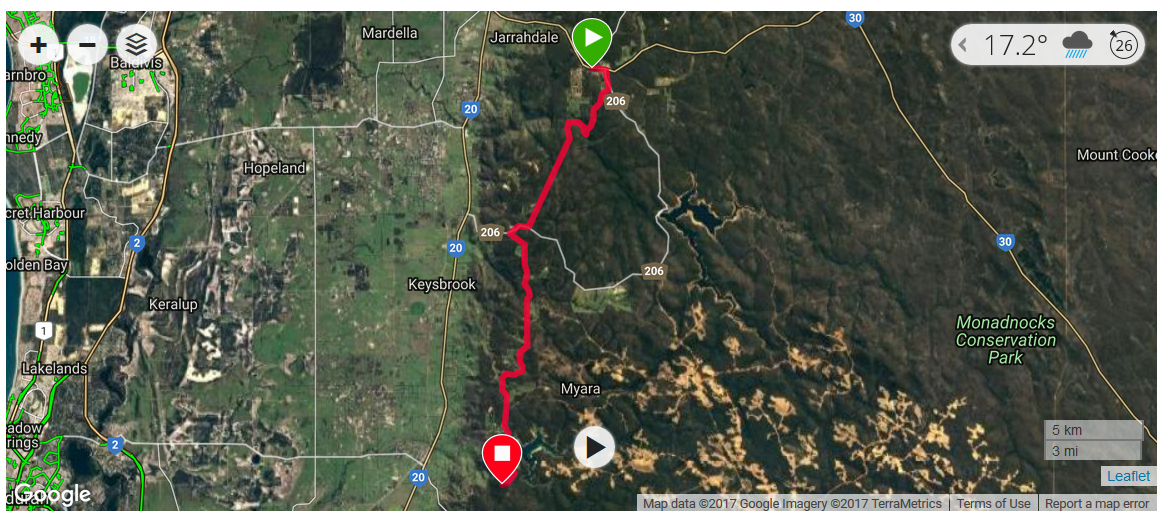Expand the weather widget arrow
This screenshot has width=1166, height=516.
click(963, 45)
